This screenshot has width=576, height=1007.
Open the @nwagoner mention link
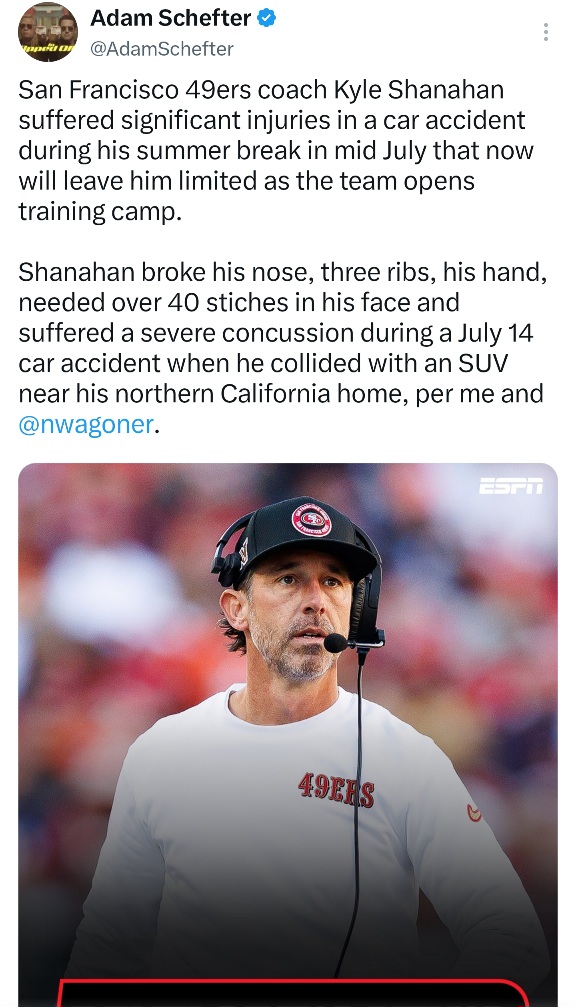tap(86, 425)
